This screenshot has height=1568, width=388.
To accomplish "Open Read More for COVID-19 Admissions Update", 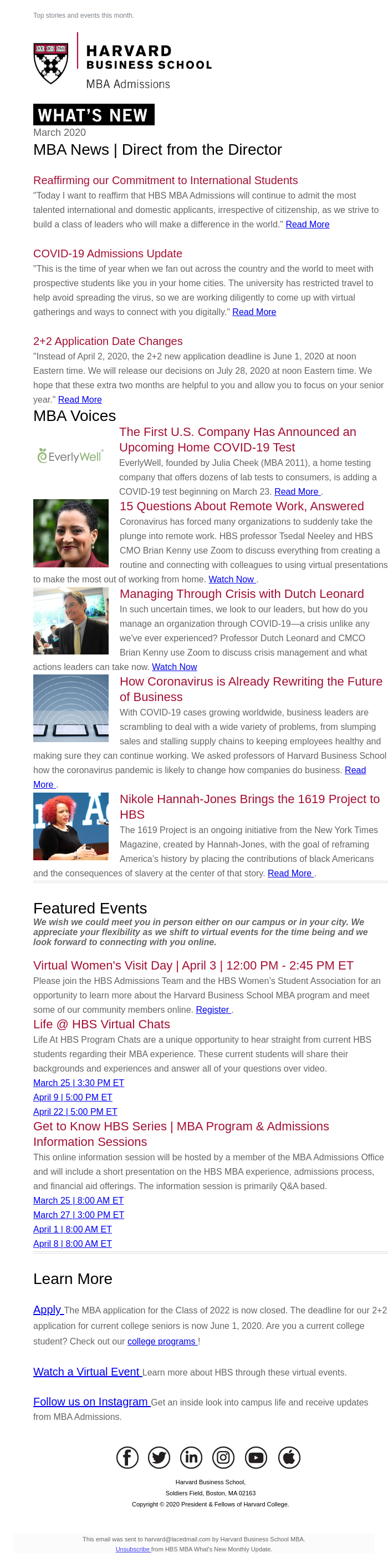I will tap(254, 312).
